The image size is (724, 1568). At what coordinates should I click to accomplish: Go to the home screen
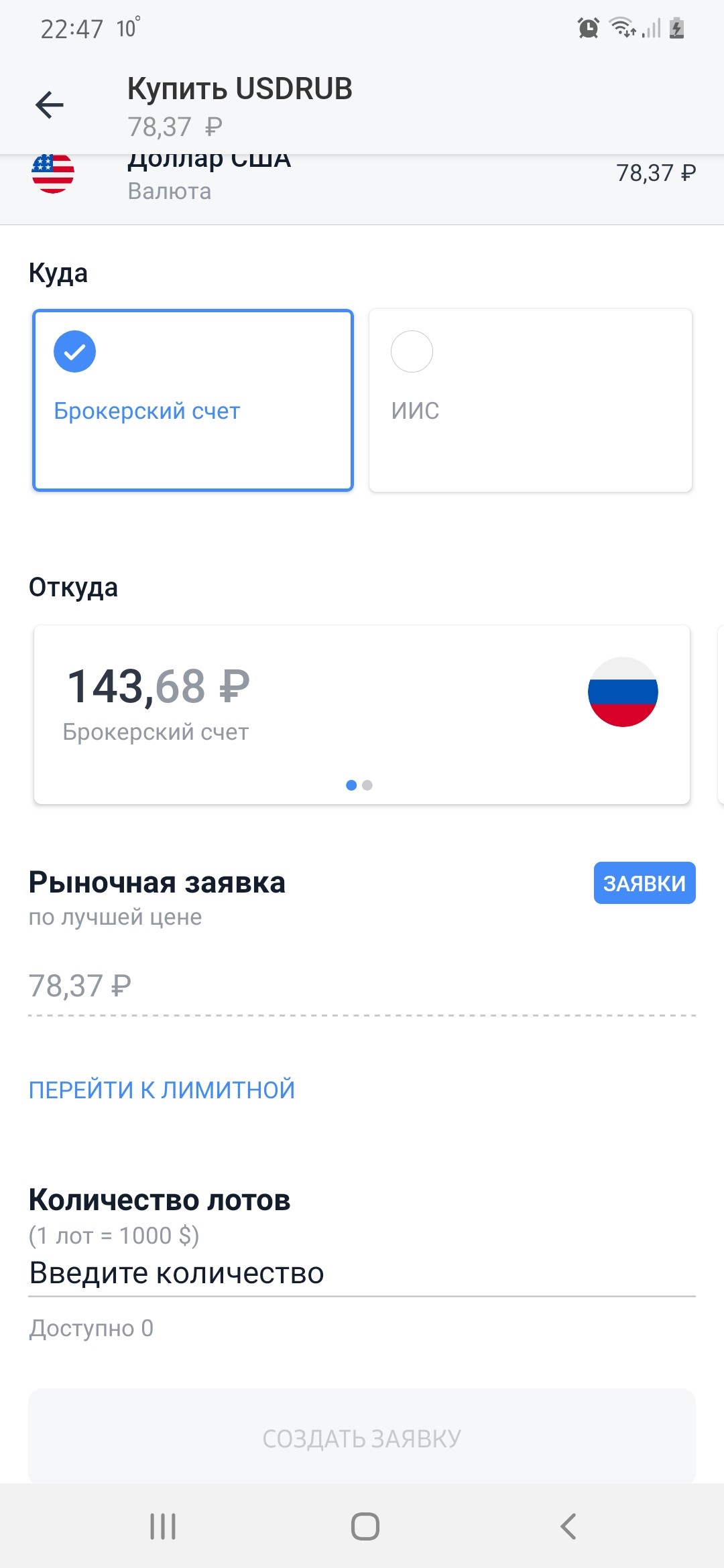point(365,1526)
